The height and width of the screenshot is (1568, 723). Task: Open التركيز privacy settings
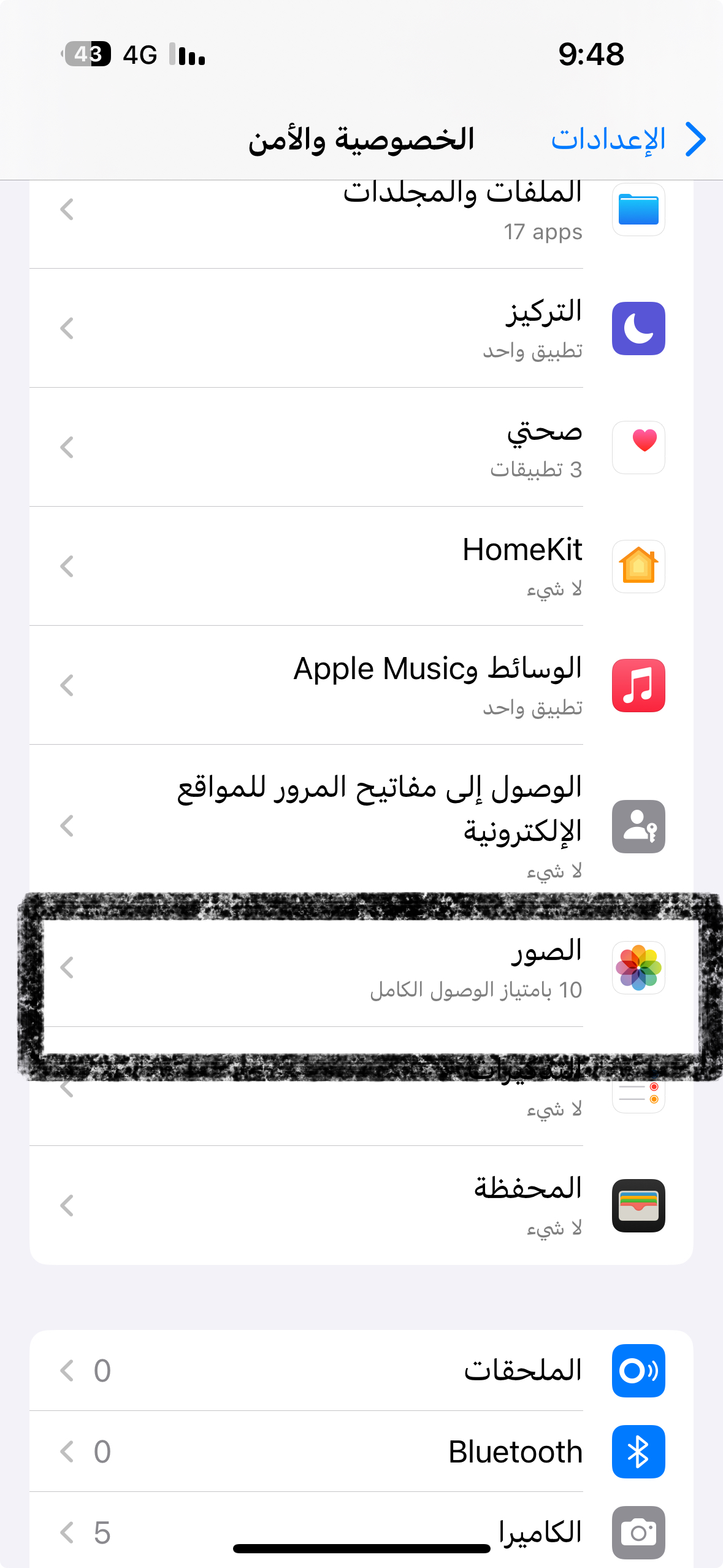click(362, 329)
